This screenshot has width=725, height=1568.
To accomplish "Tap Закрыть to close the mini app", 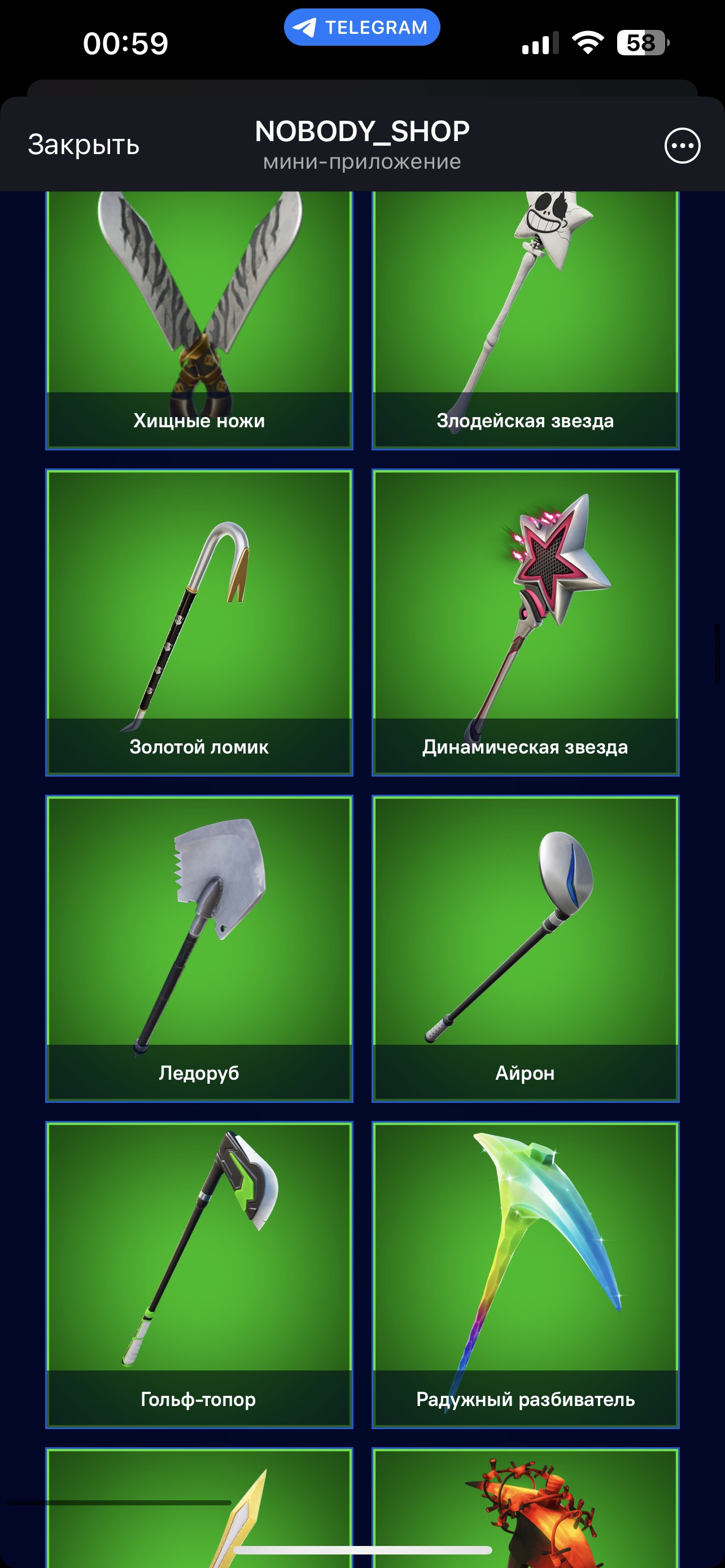I will point(84,145).
